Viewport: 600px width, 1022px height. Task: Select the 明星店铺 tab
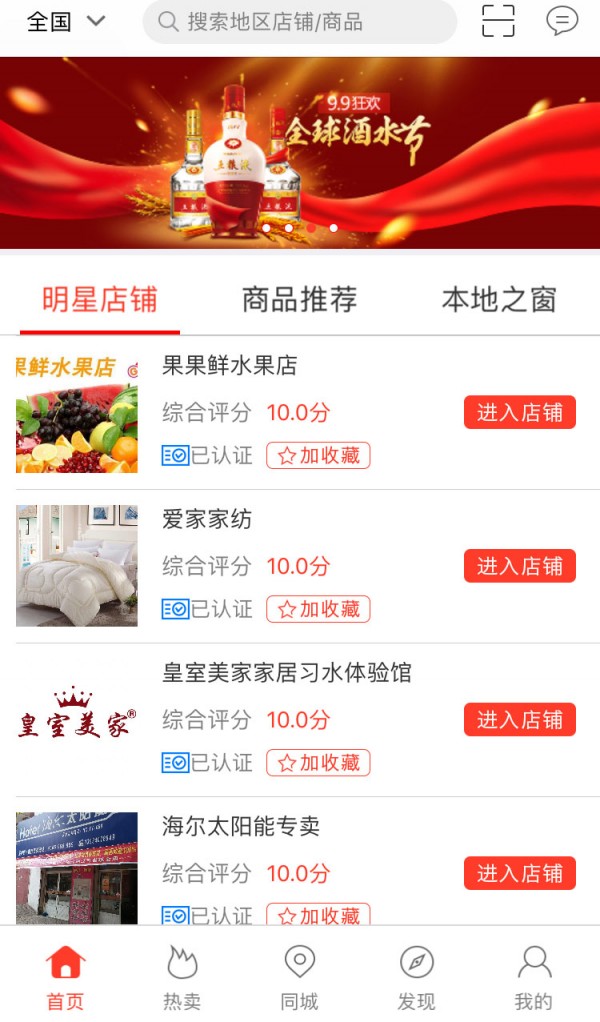pyautogui.click(x=100, y=300)
